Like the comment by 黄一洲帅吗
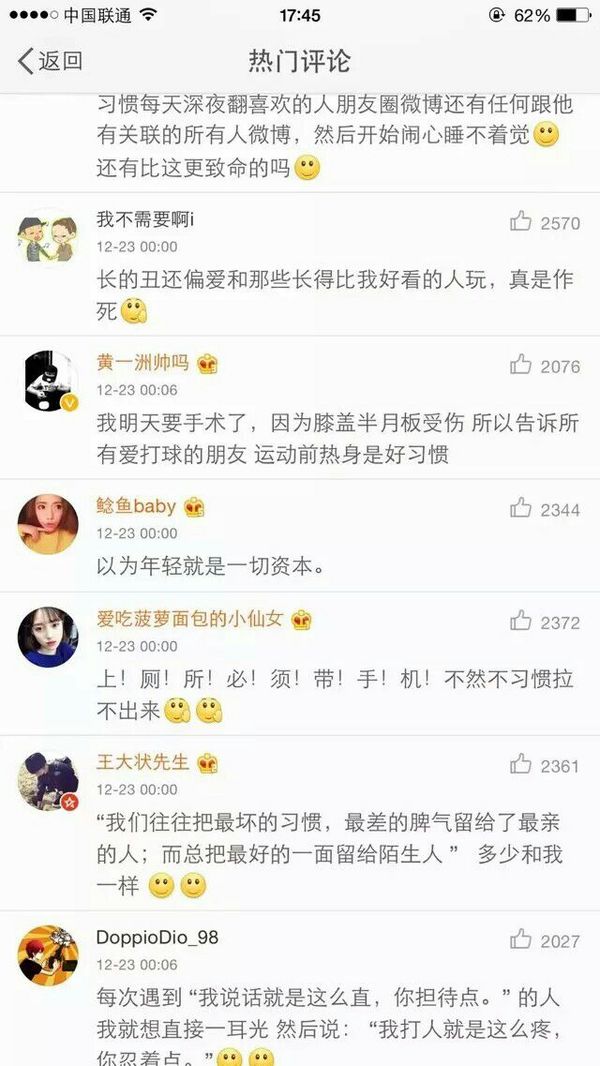The height and width of the screenshot is (1066, 600). [x=521, y=366]
